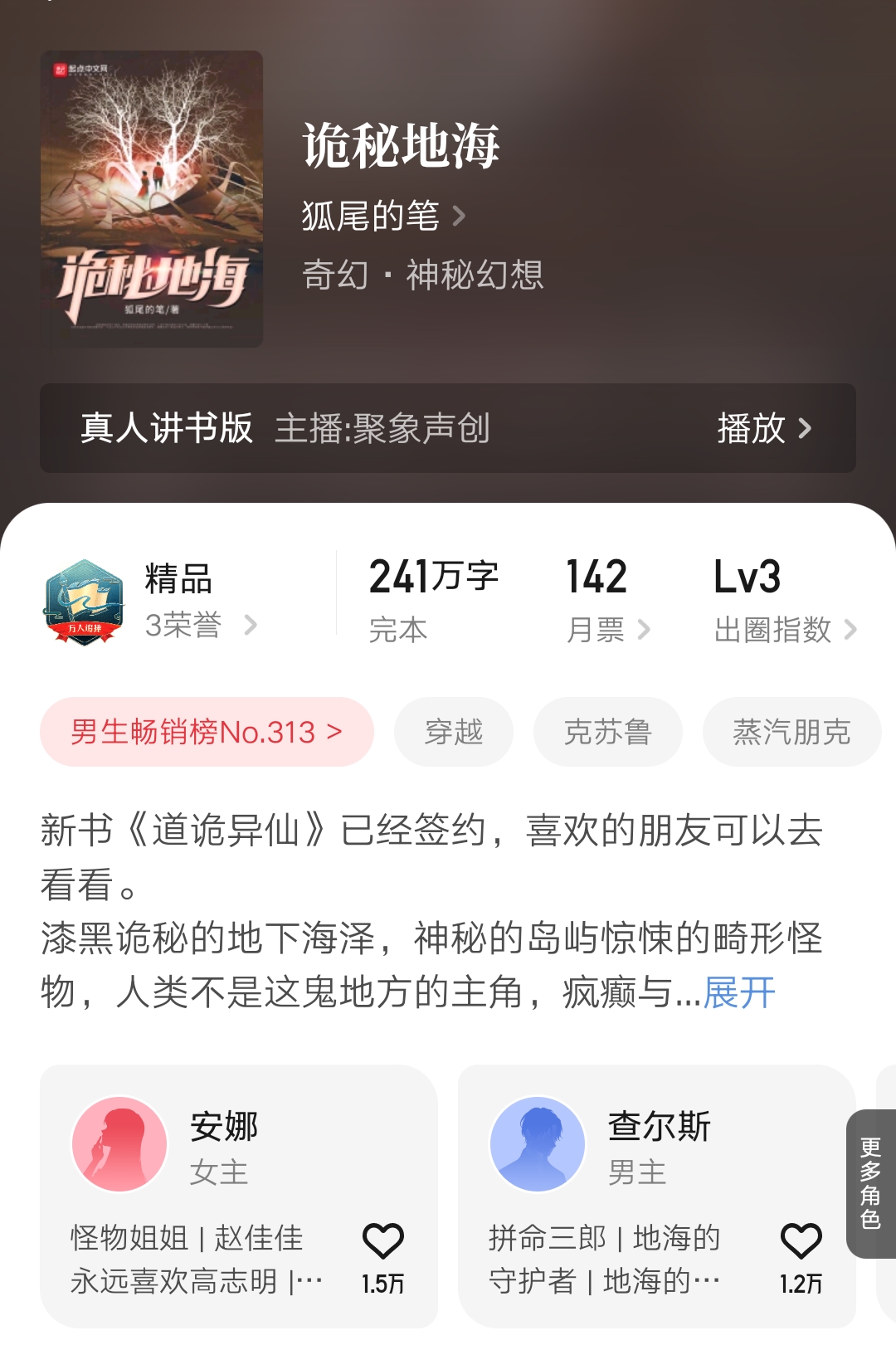The height and width of the screenshot is (1345, 896).
Task: Play the 真人讲书版 audiobook
Action: tap(761, 430)
